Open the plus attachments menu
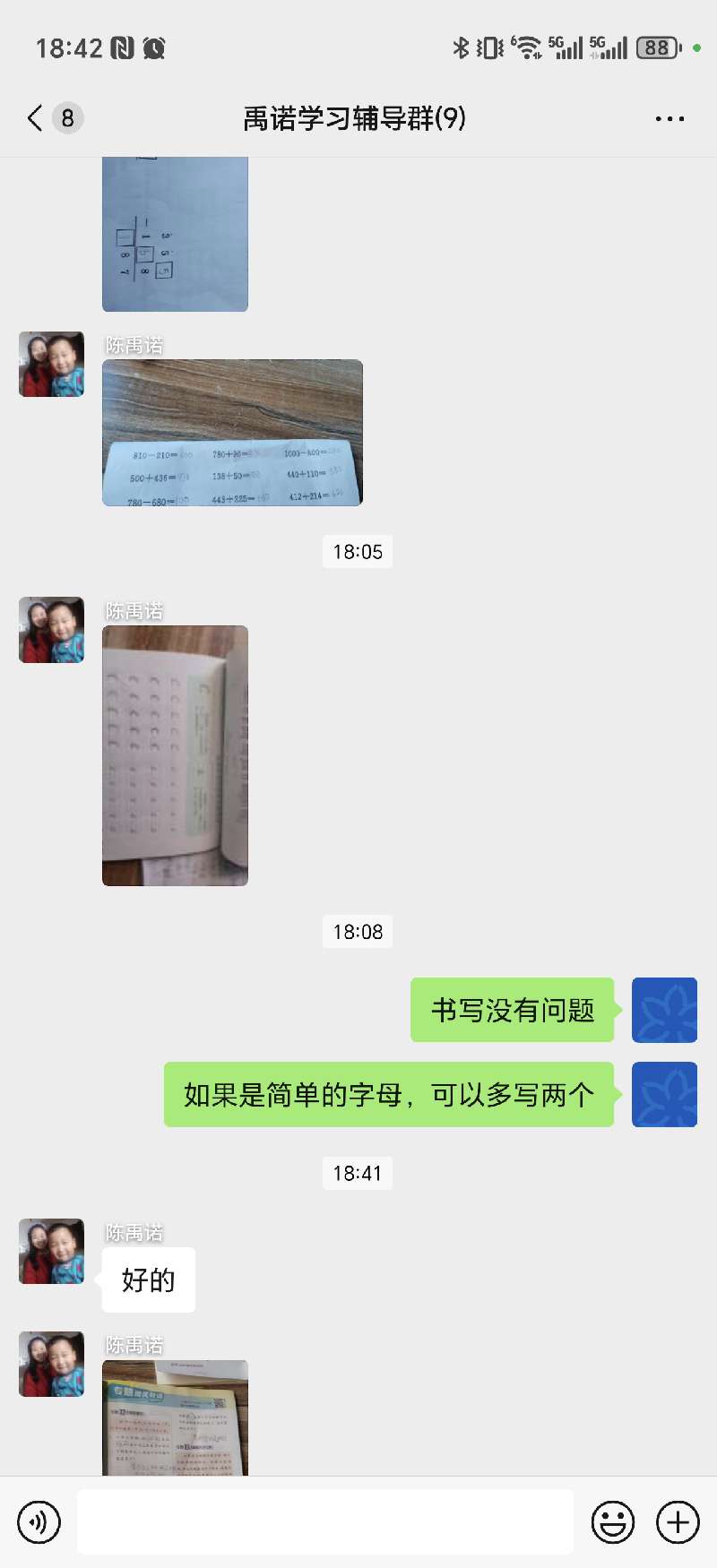The height and width of the screenshot is (1568, 717). [678, 1521]
